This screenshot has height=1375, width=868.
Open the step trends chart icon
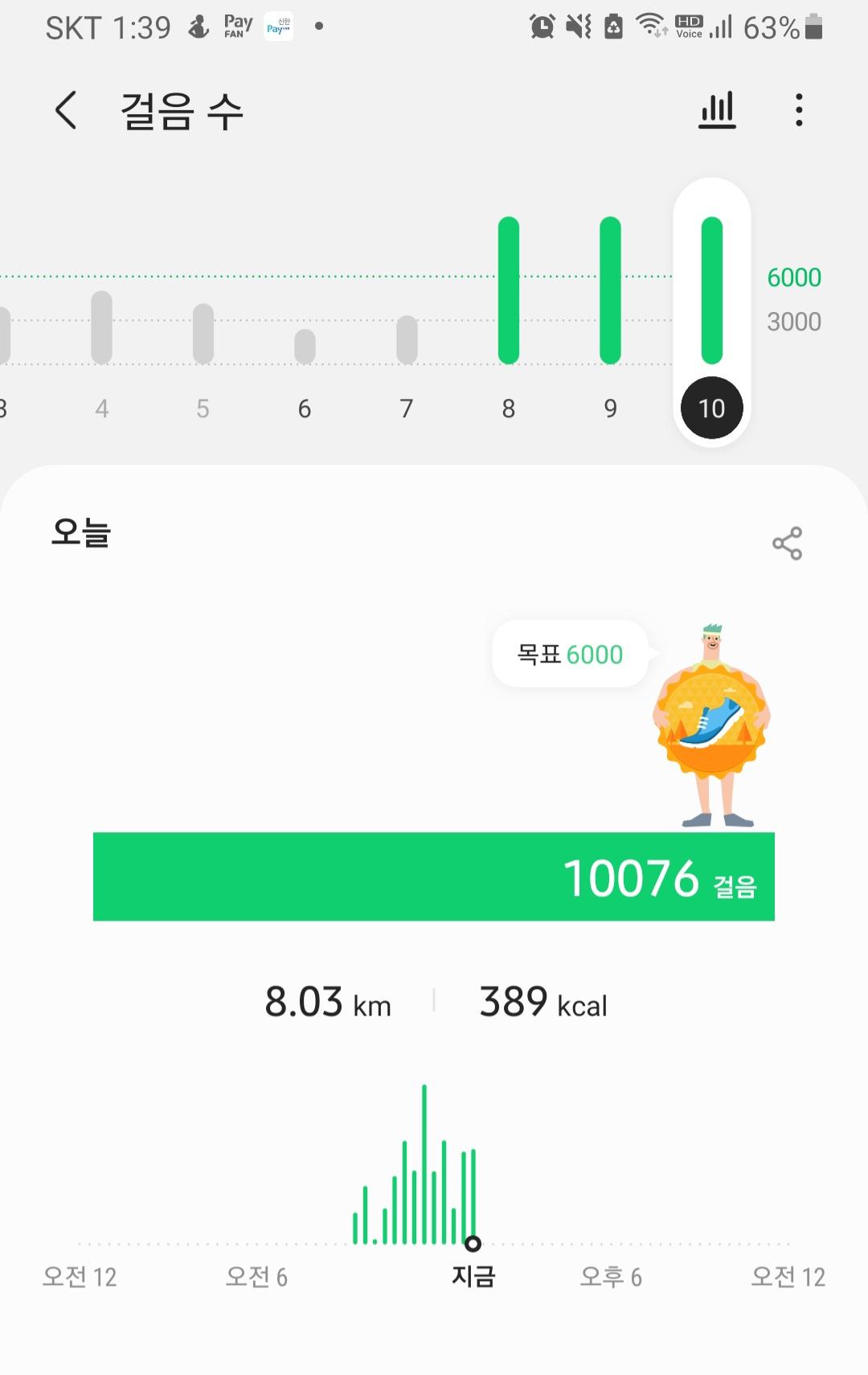717,110
